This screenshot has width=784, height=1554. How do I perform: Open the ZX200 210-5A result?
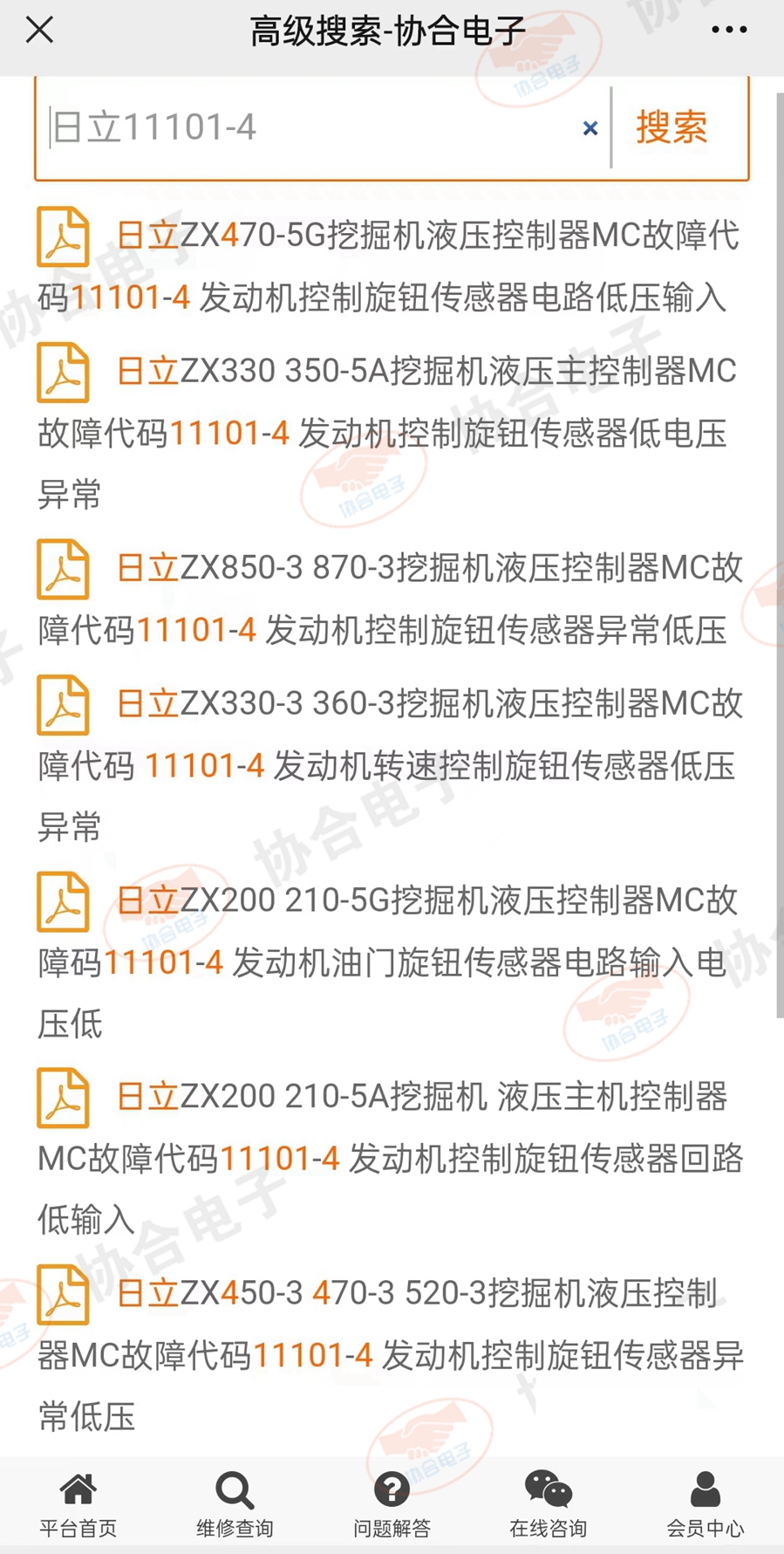coord(390,1158)
